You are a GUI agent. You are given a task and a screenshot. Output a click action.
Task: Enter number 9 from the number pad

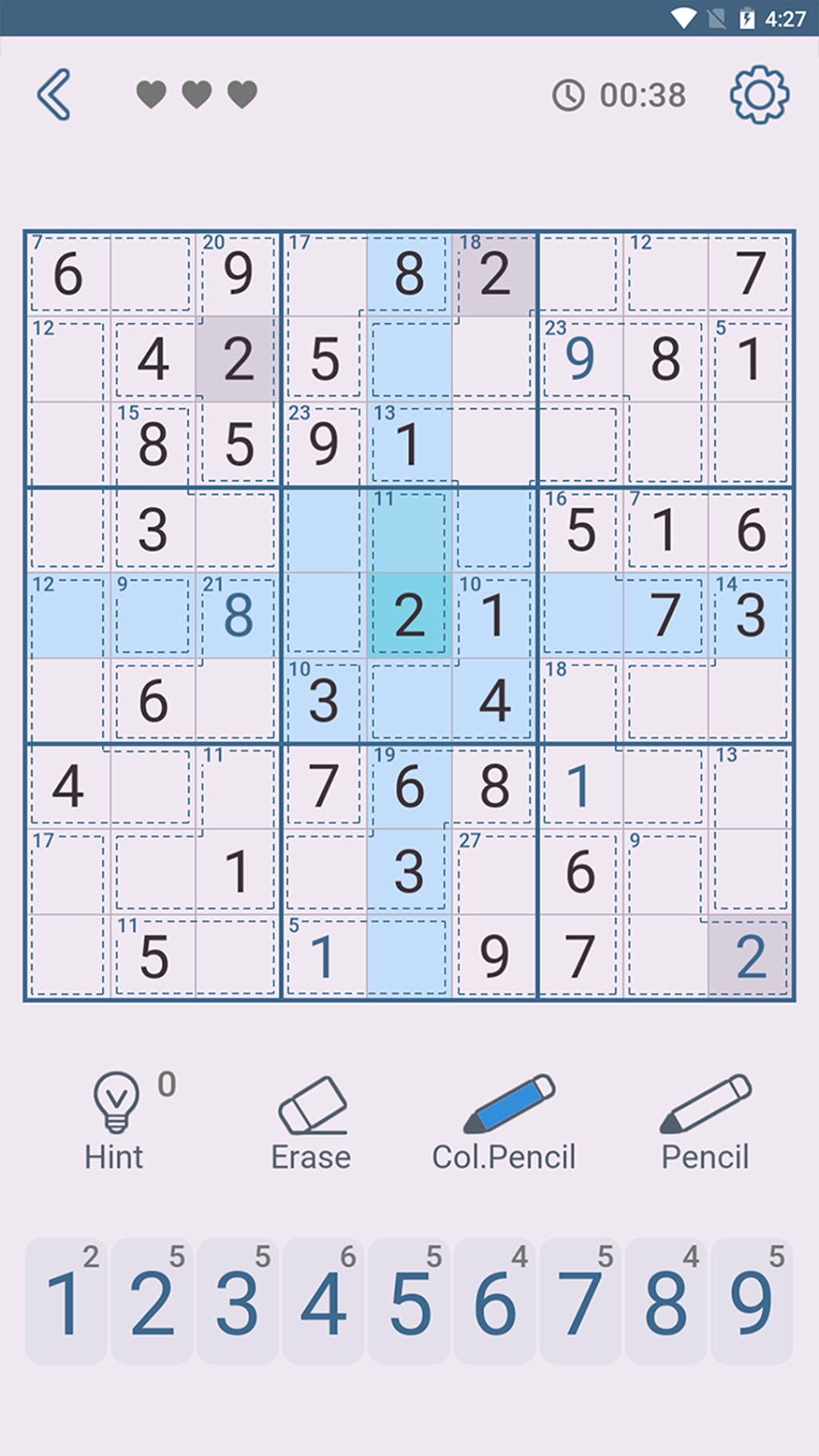(x=751, y=1301)
